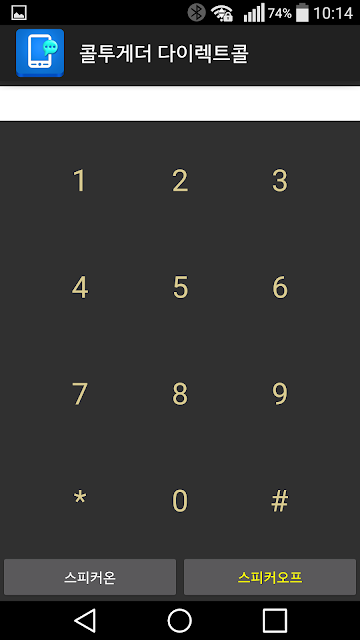Return to the home screen
The image size is (360, 640).
(x=180, y=620)
